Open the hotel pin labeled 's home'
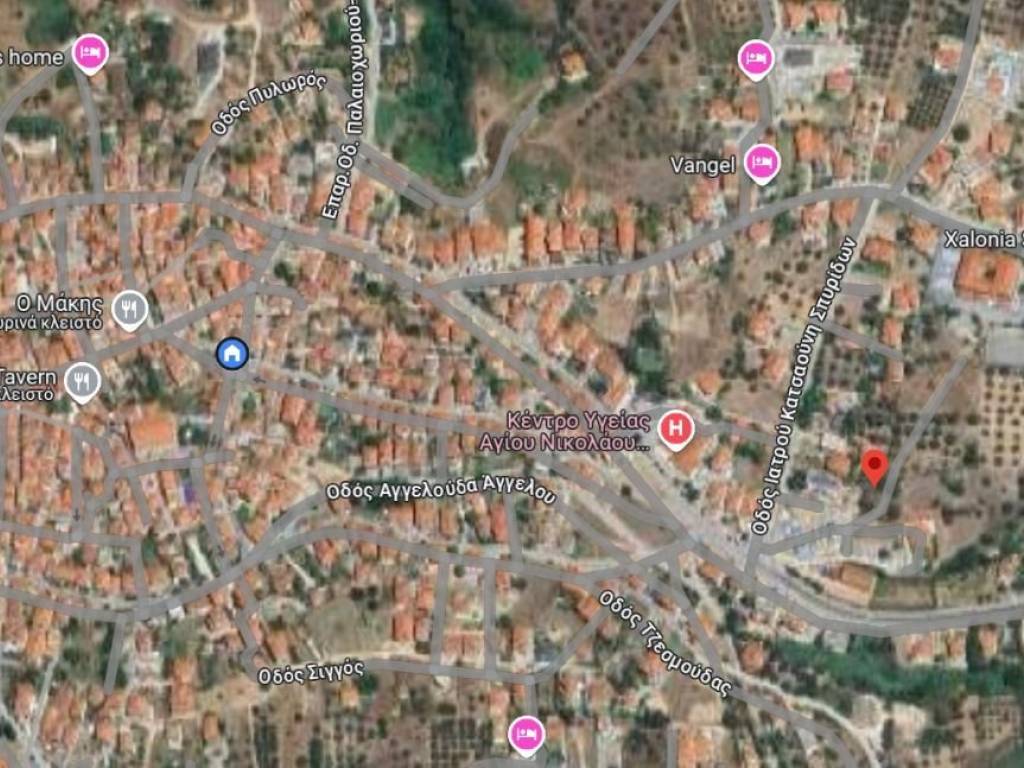 point(91,54)
